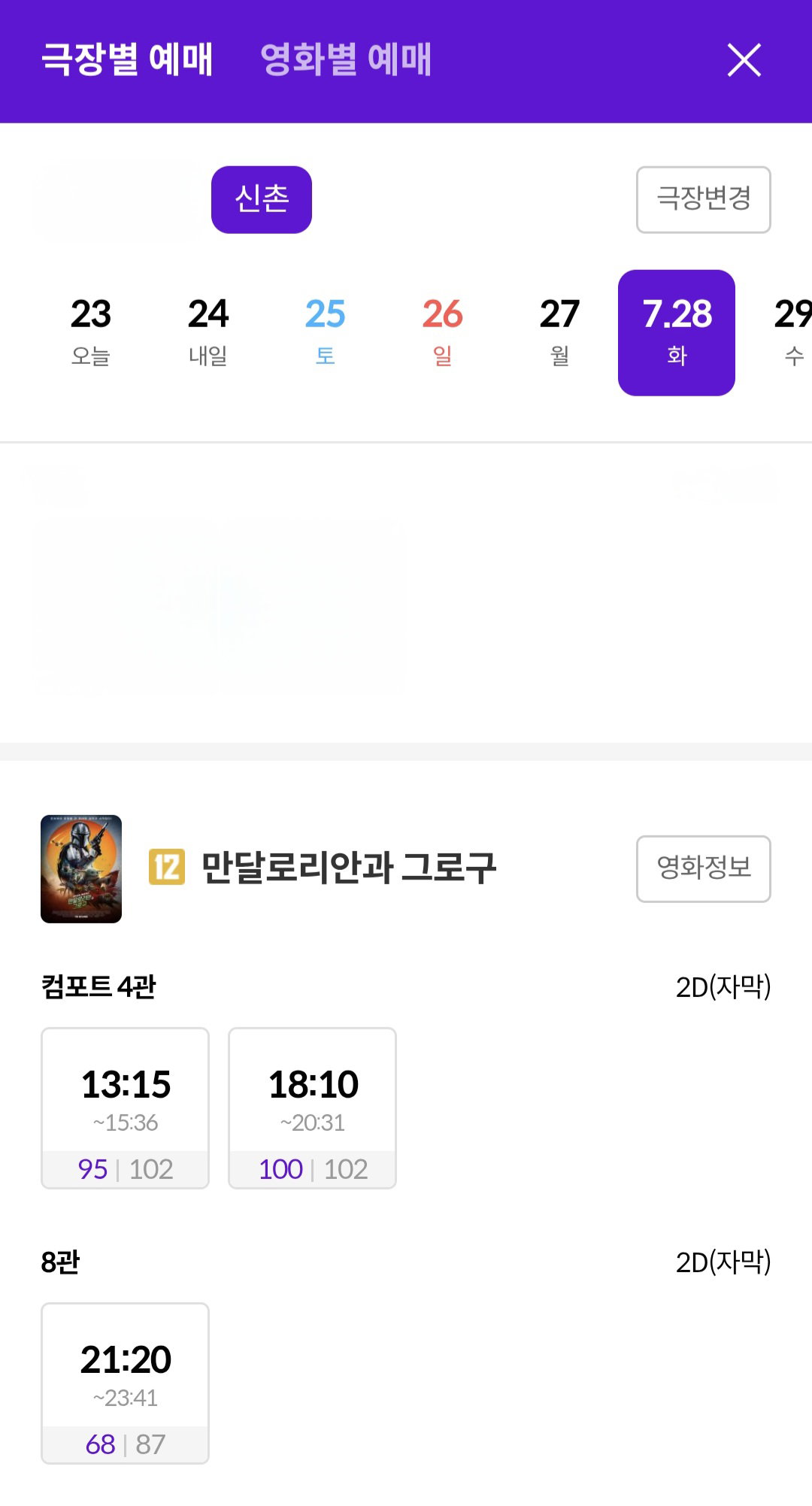The image size is (812, 1506).
Task: Select Sunday the 26th
Action: coord(443,332)
